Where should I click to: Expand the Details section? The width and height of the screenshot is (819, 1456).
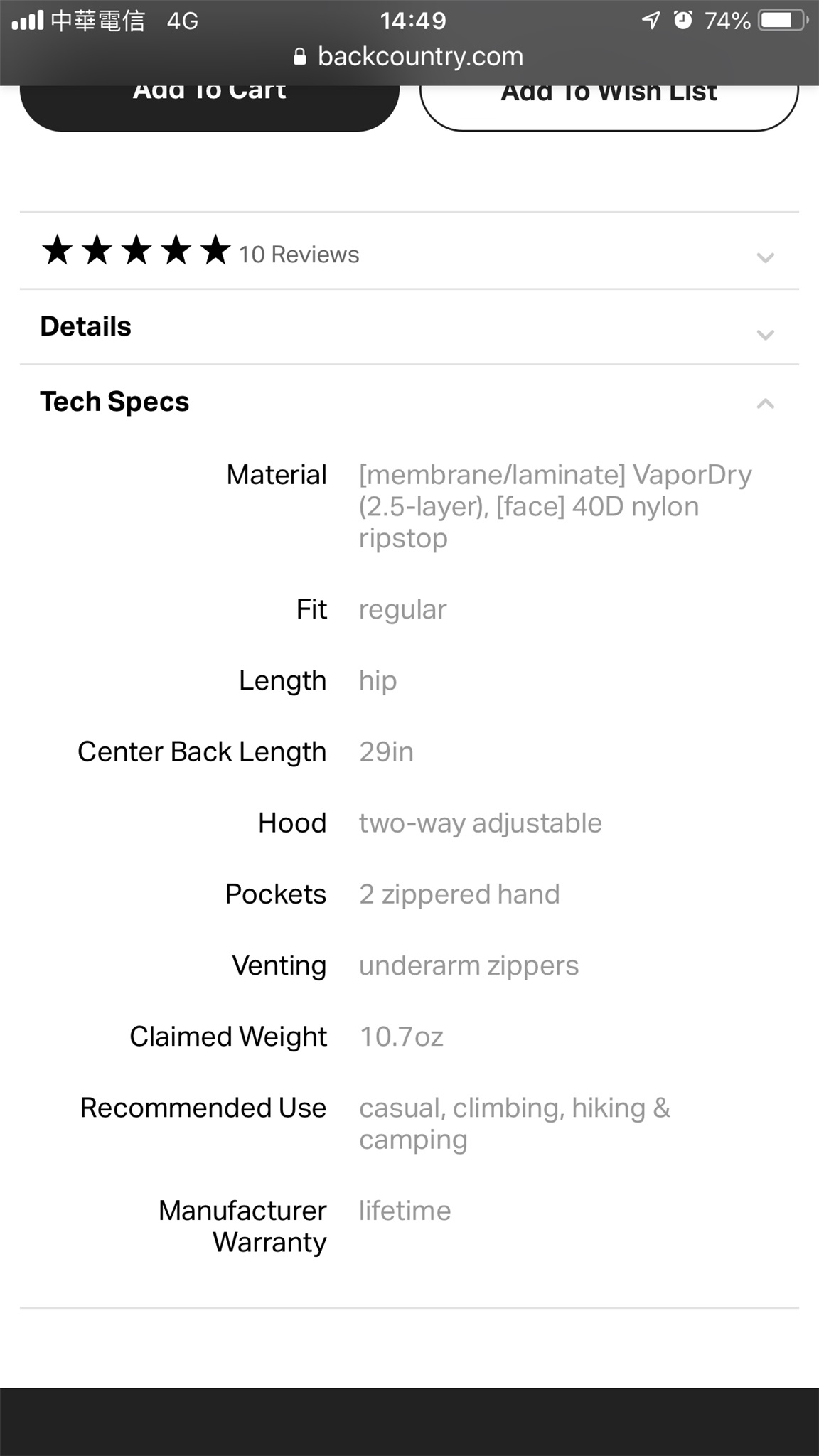tap(409, 327)
